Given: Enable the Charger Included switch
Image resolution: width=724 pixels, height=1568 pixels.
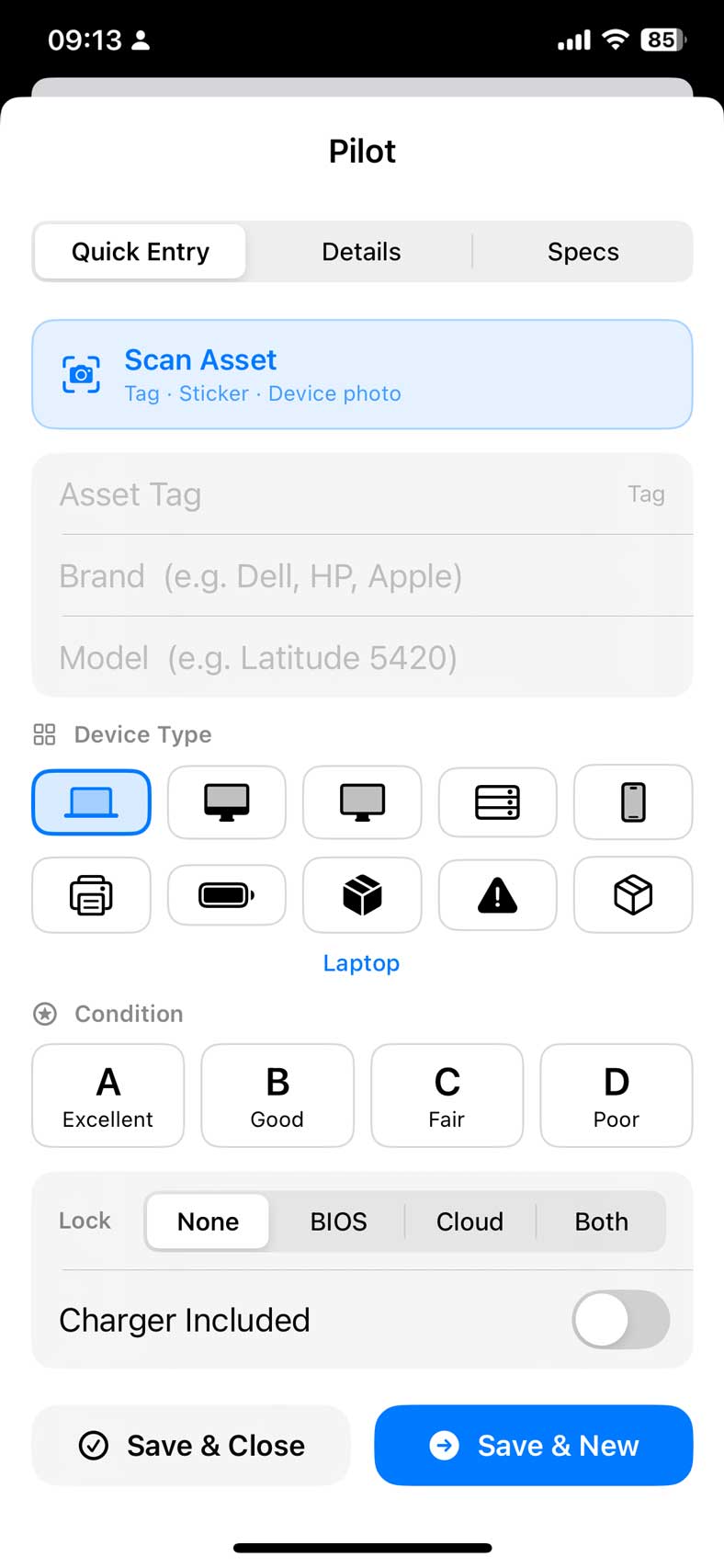Looking at the screenshot, I should (621, 1320).
